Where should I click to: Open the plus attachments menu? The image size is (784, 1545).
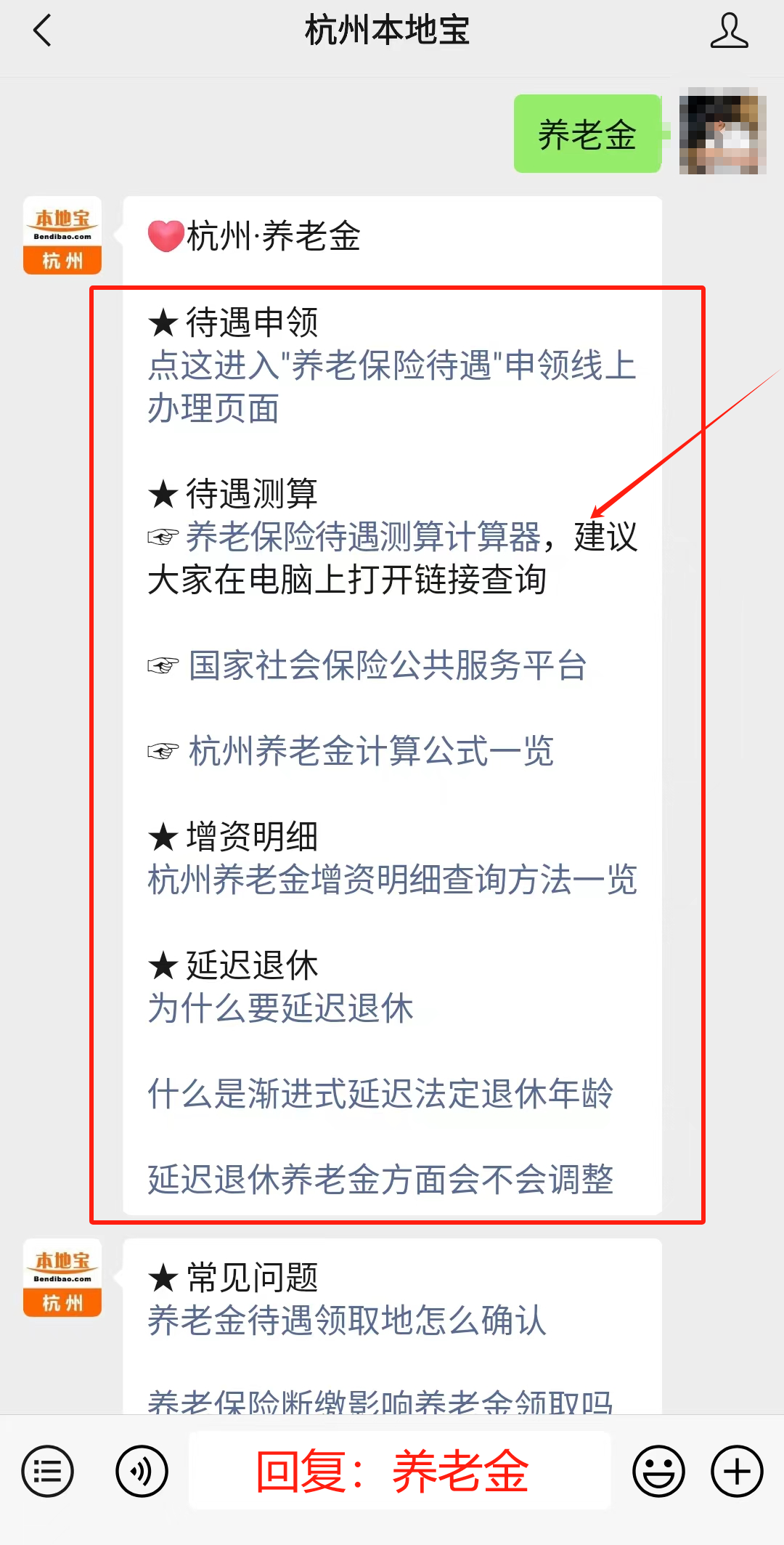[737, 1472]
